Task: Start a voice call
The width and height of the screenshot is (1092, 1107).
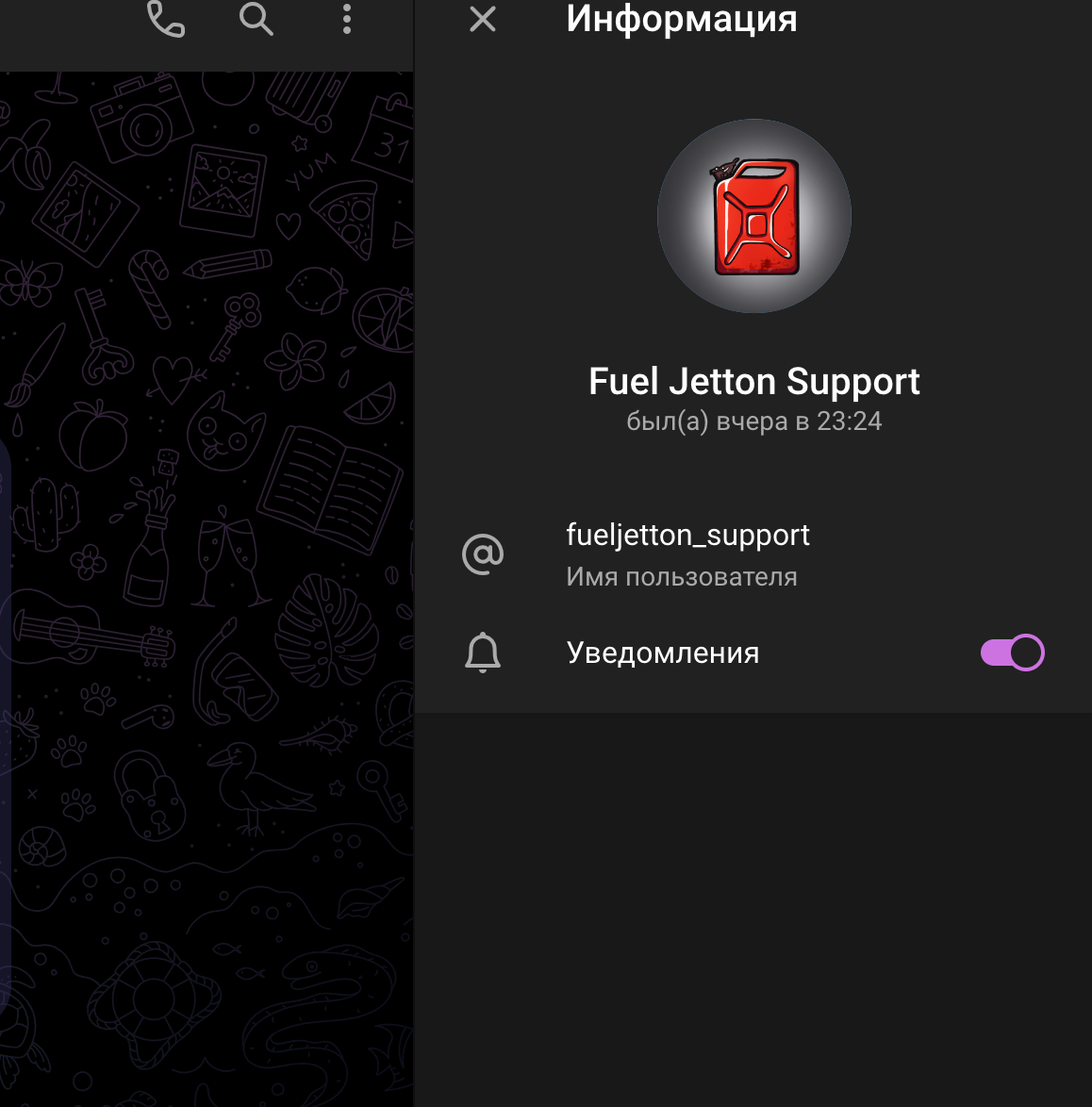Action: tap(166, 19)
